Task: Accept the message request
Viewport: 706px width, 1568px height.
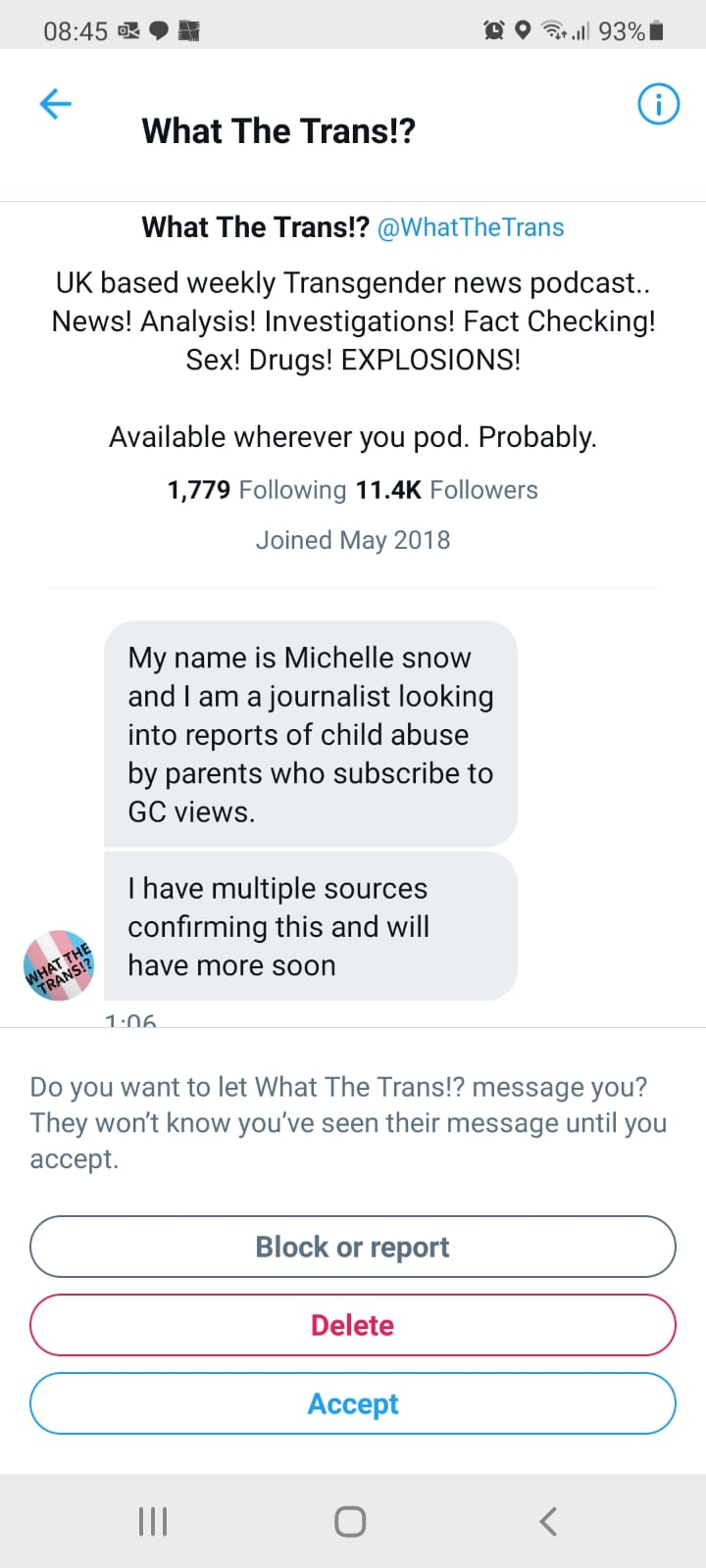Action: [353, 1403]
